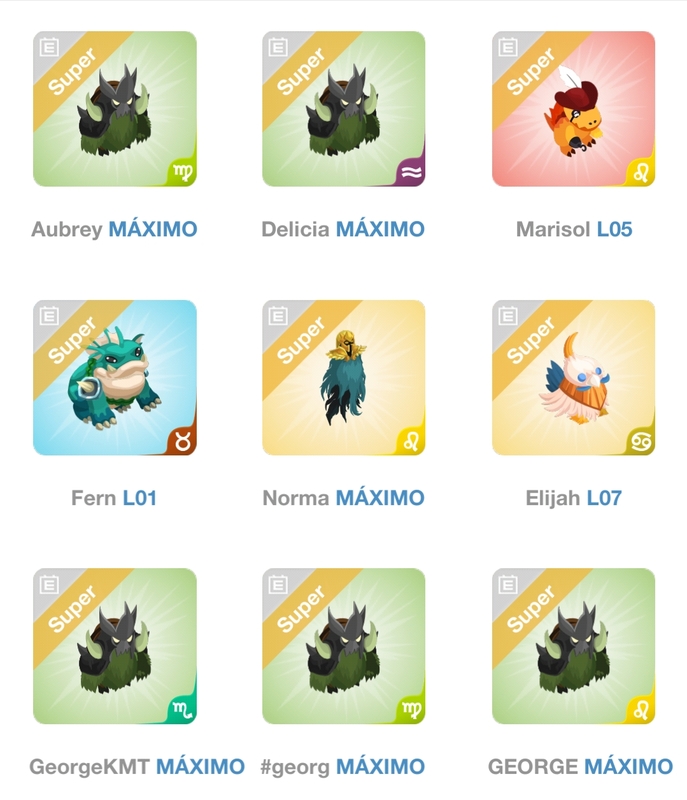687x800 pixels.
Task: View the GEORGE pet card
Action: [x=573, y=647]
